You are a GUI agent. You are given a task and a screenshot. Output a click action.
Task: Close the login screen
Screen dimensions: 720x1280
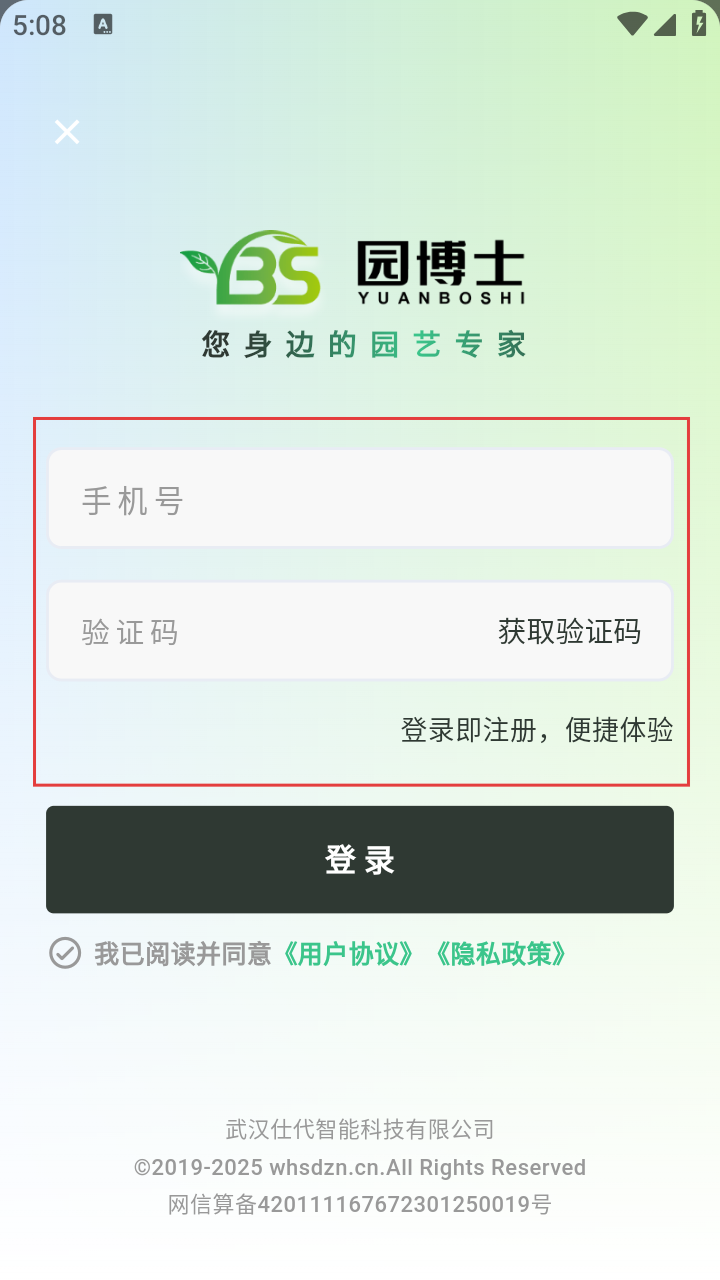(67, 132)
